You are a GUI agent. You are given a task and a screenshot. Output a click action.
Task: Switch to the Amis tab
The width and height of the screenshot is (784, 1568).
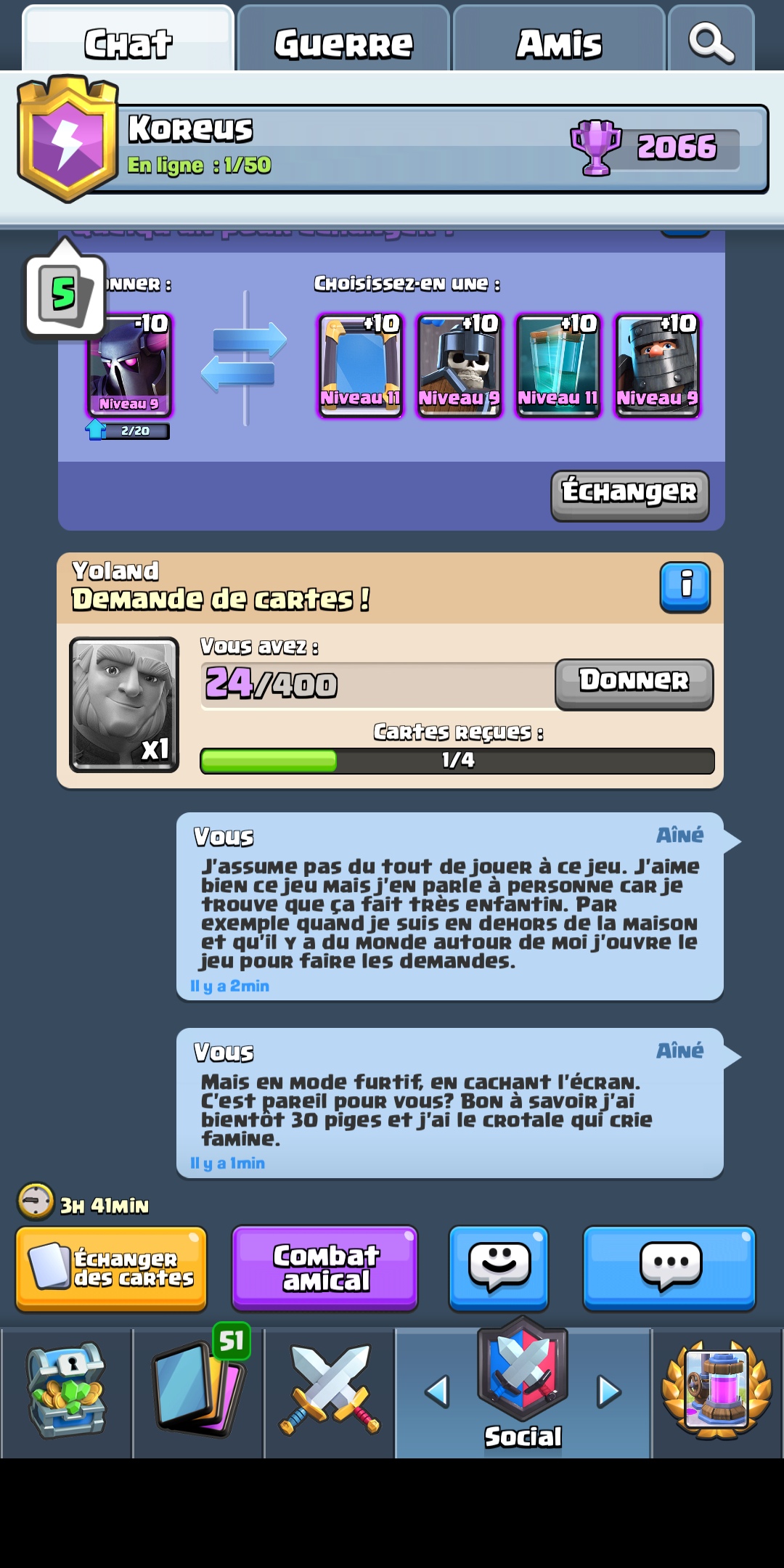(x=558, y=44)
